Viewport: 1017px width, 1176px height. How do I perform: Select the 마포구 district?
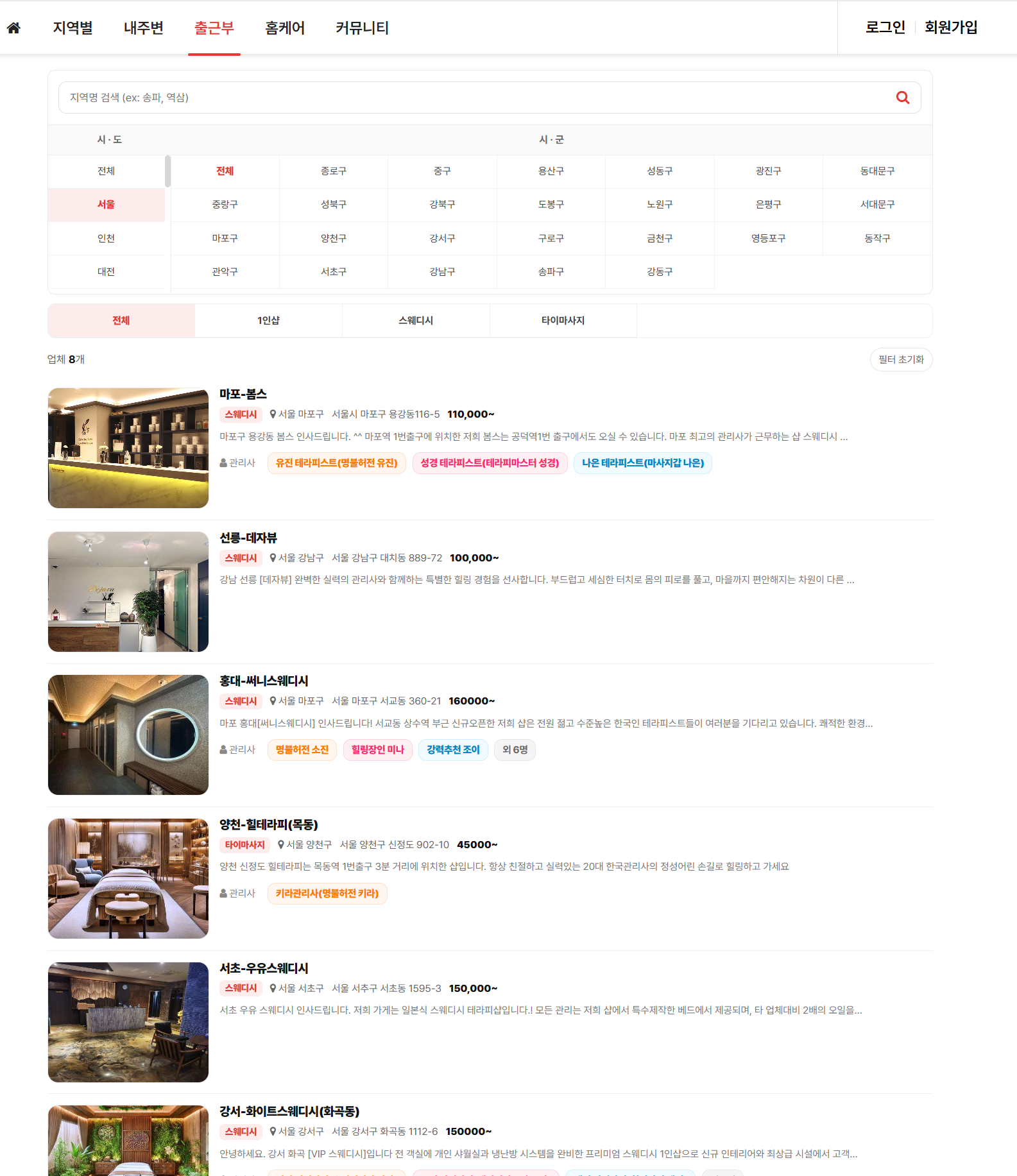[x=225, y=238]
